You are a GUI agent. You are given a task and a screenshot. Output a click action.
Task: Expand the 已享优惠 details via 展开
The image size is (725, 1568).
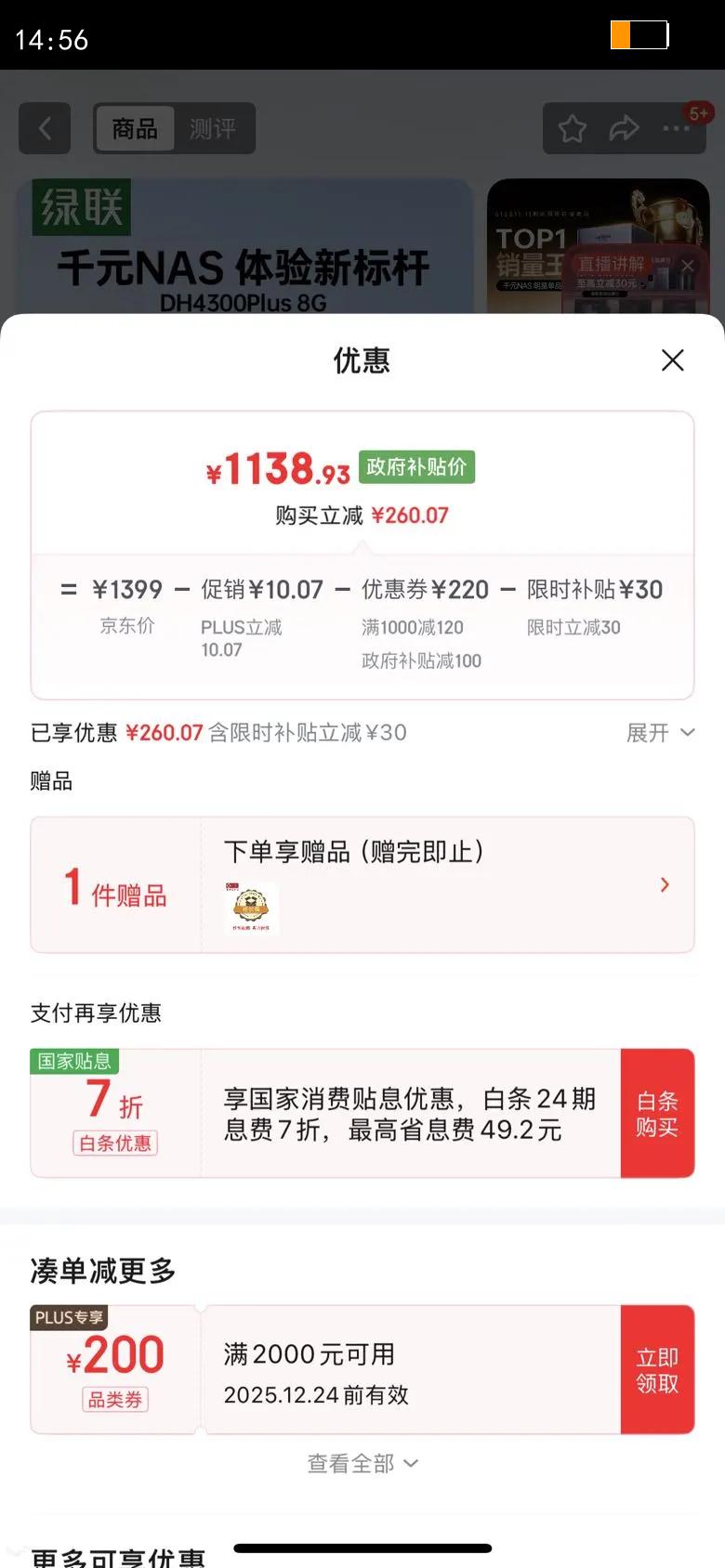[x=660, y=733]
